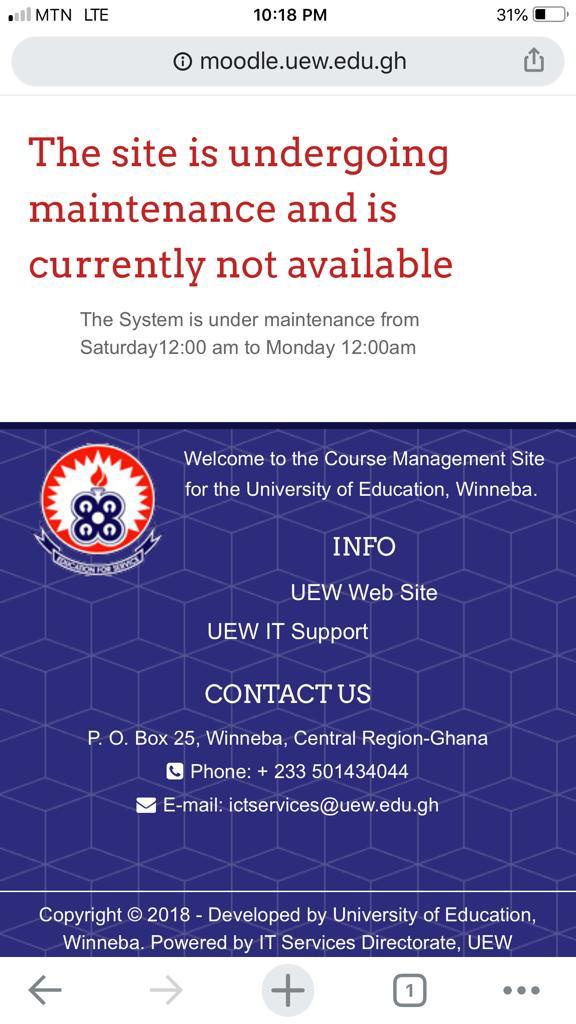Open the tab switcher showing 1 tab

[409, 991]
